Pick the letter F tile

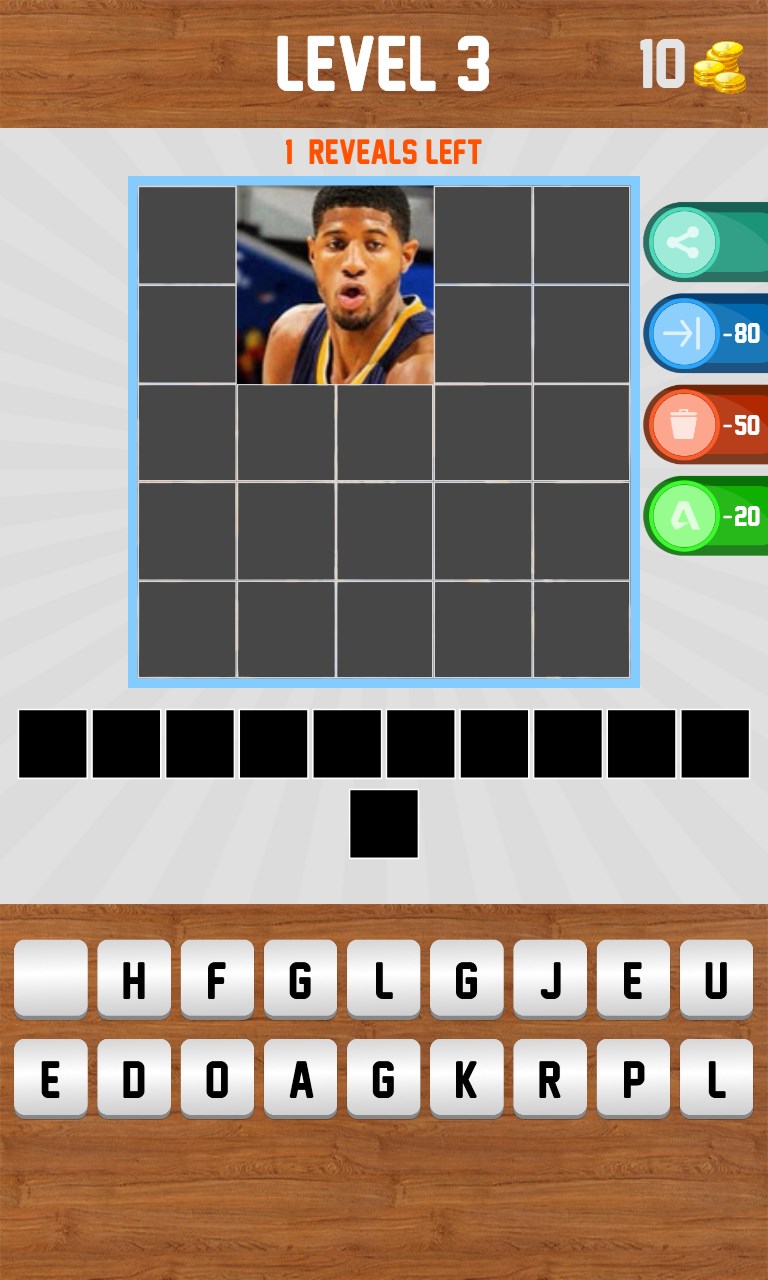[x=217, y=980]
